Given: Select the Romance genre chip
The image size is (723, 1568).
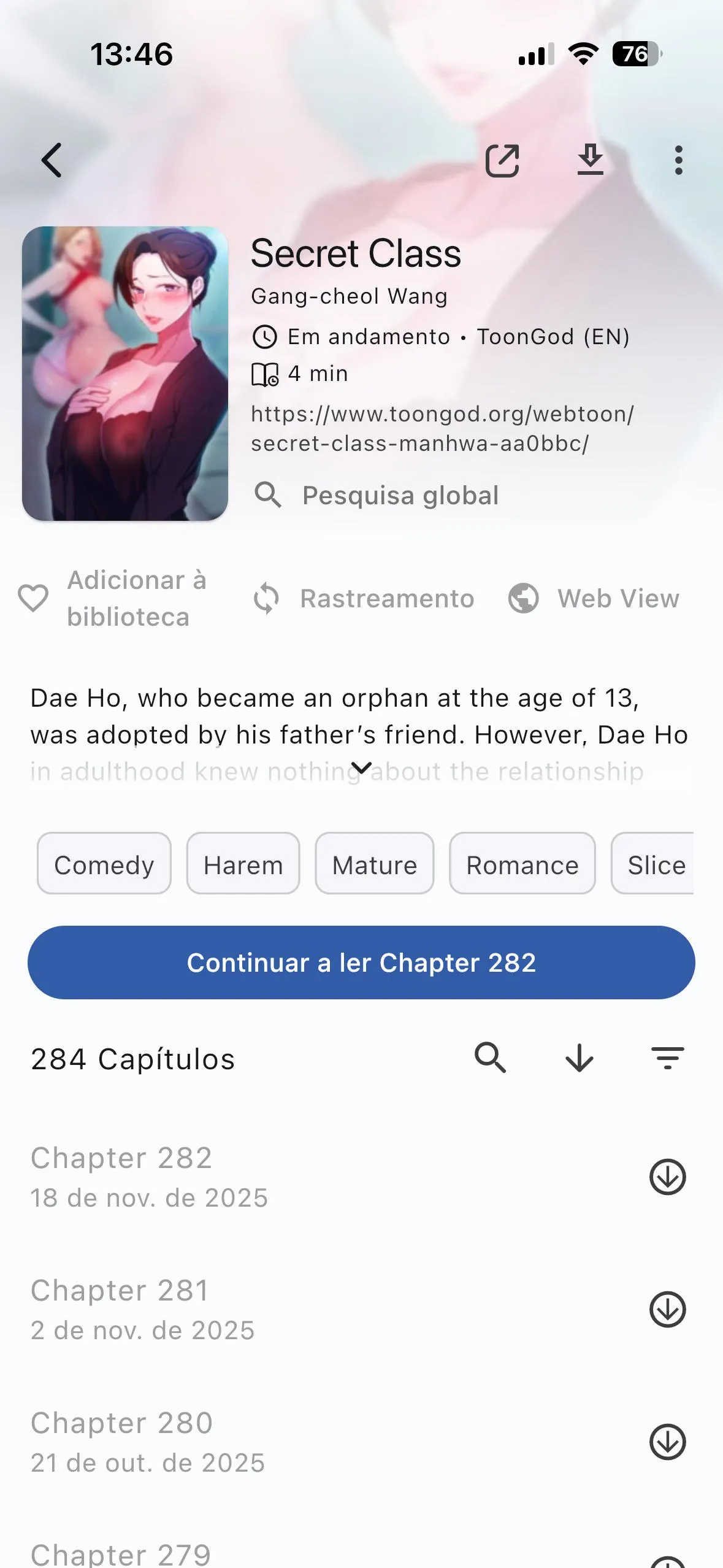Looking at the screenshot, I should 522,864.
